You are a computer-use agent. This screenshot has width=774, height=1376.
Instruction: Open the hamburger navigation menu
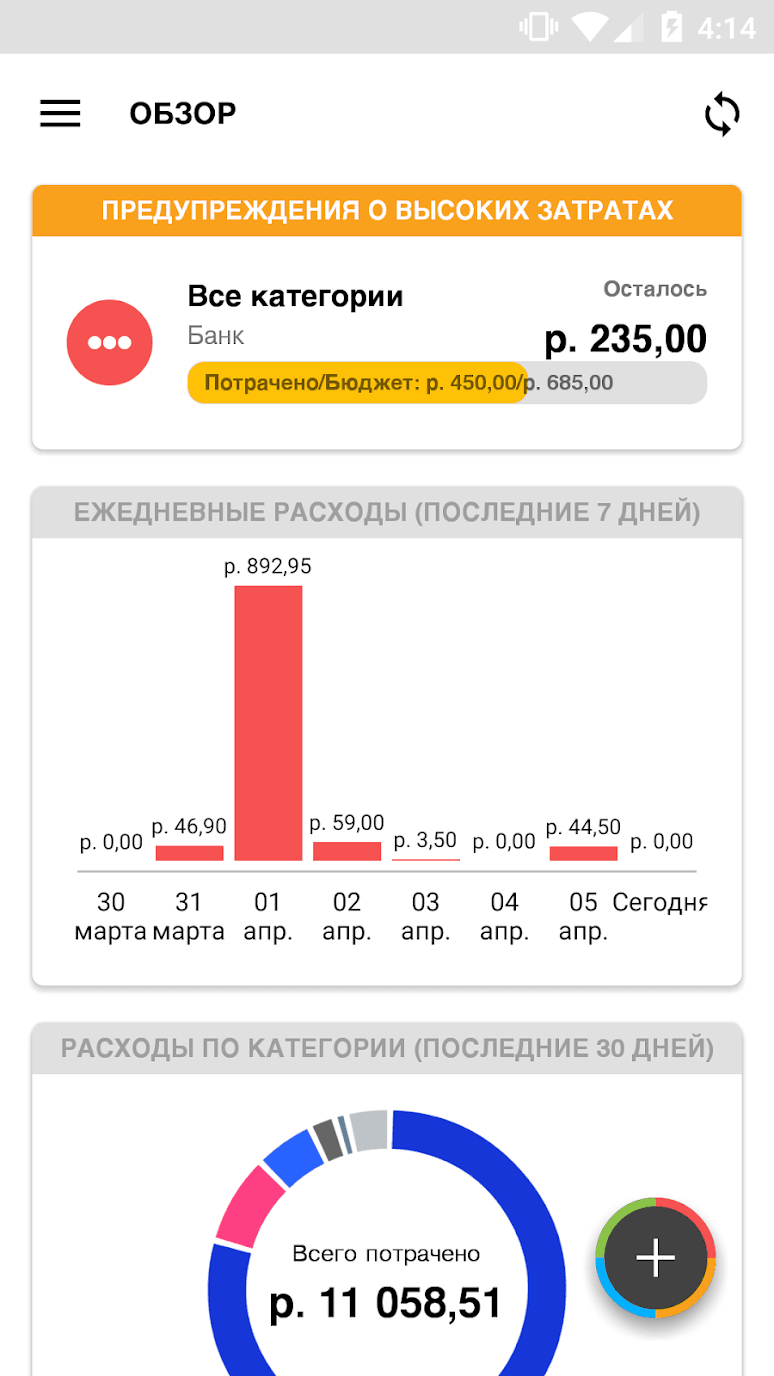coord(60,114)
